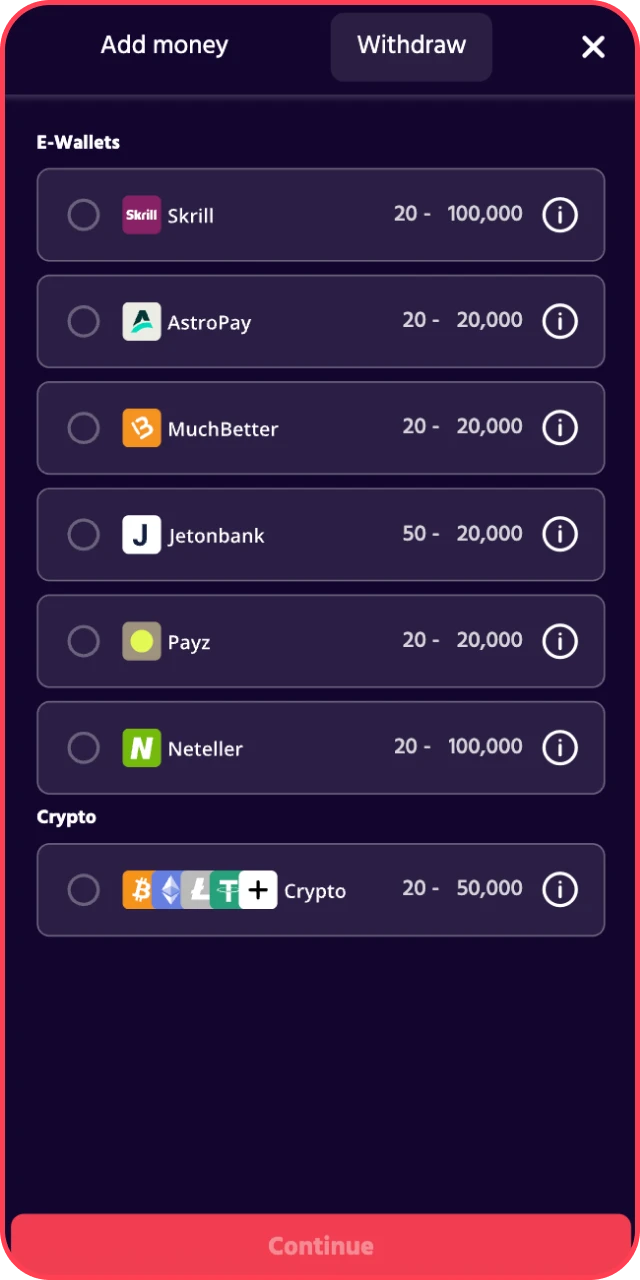Pick Jetonbank as payment method
This screenshot has width=640, height=1280.
point(83,535)
